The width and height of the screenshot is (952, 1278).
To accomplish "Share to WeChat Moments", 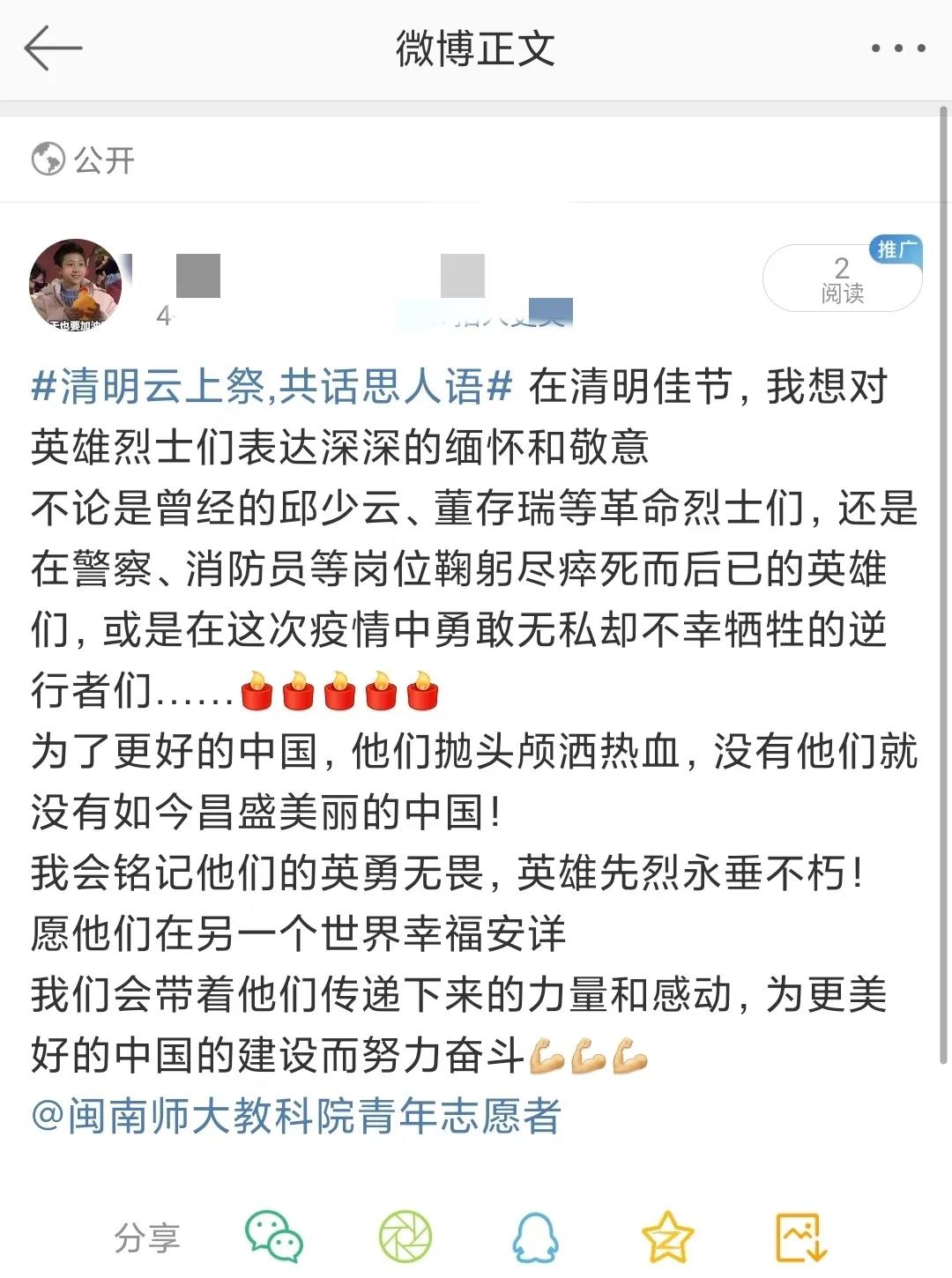I will (x=405, y=1237).
